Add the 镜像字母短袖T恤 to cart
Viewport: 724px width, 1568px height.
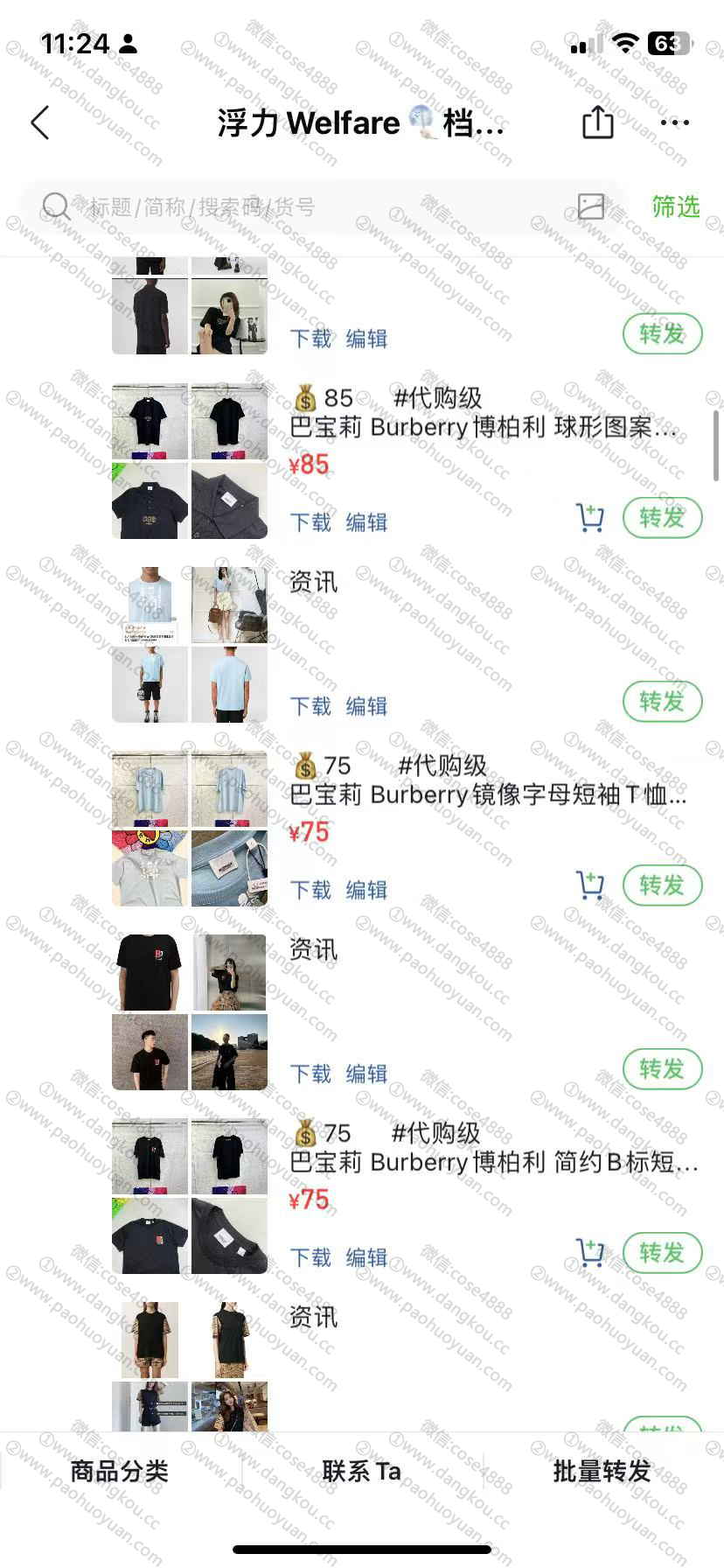[x=590, y=885]
